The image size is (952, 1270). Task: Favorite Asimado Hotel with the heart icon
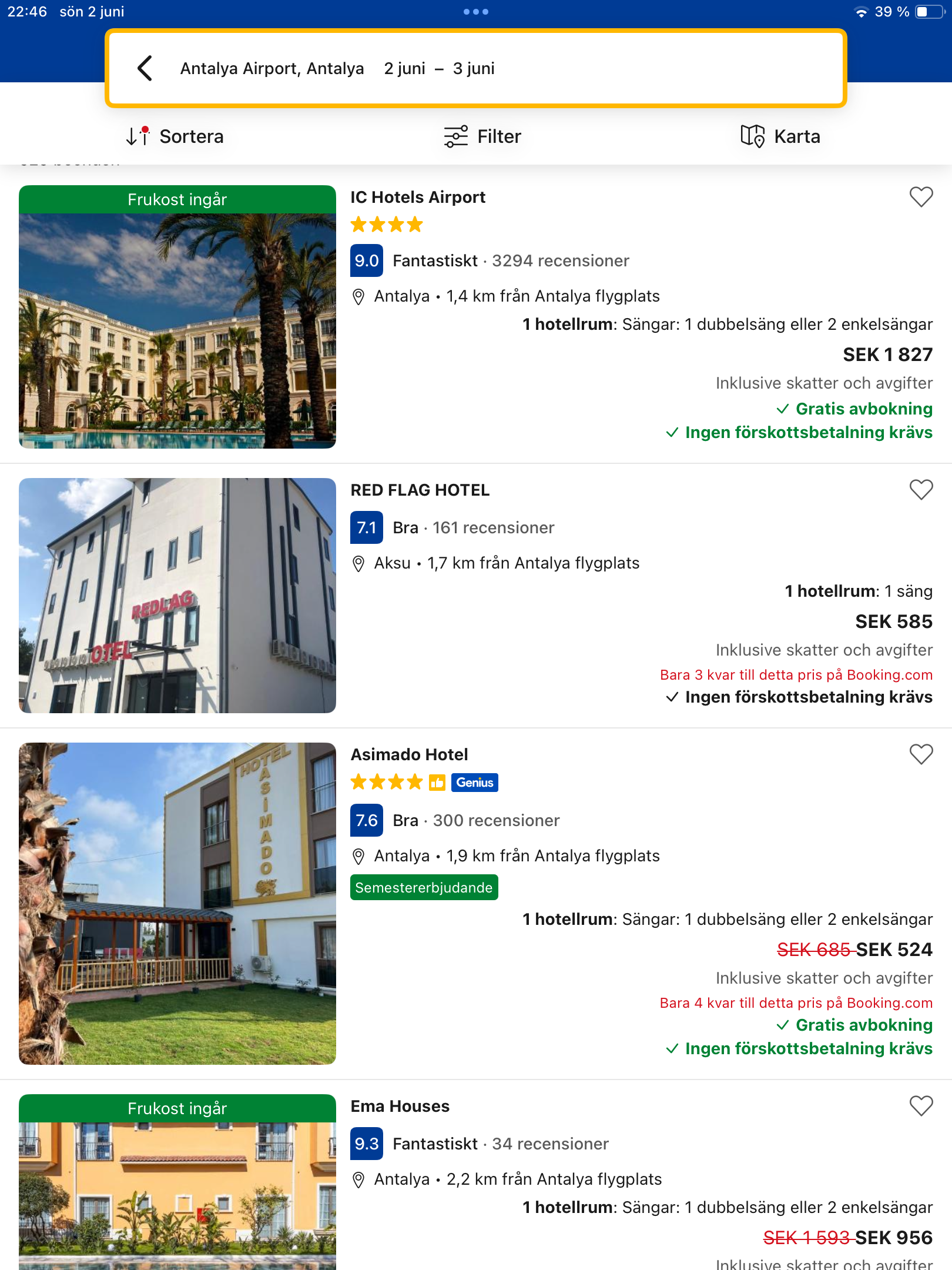coord(921,754)
